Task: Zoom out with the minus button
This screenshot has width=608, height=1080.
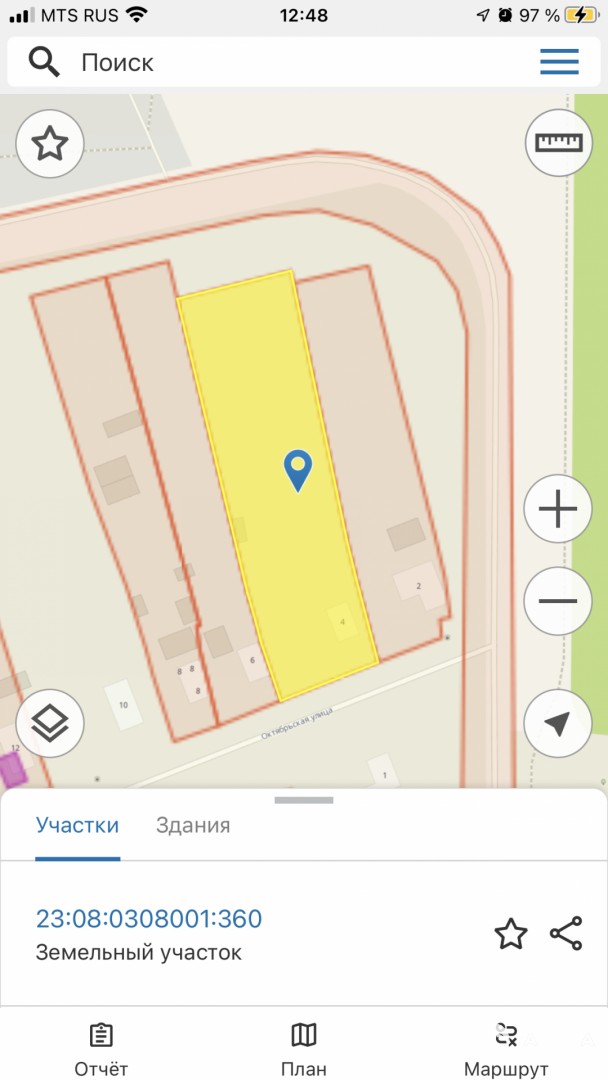Action: pyautogui.click(x=558, y=601)
